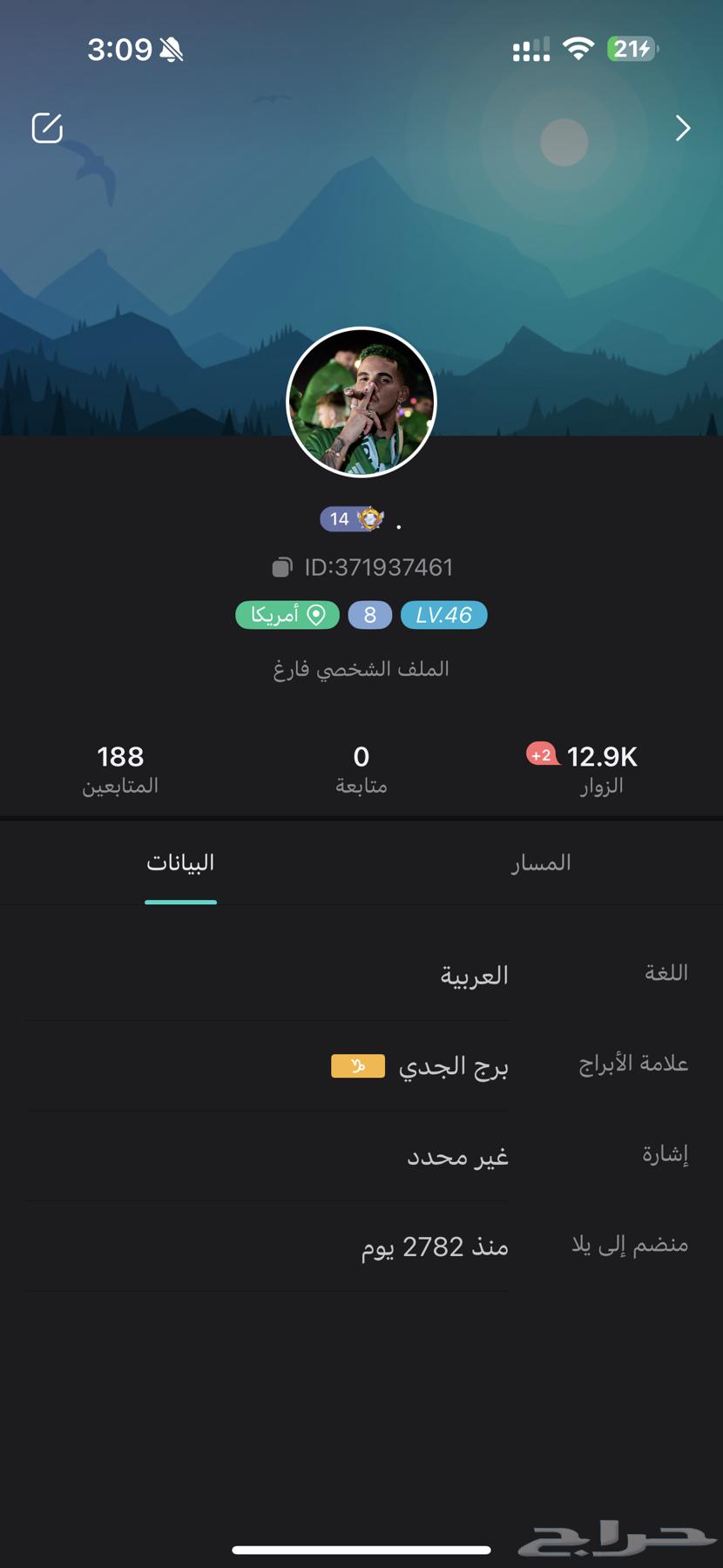The width and height of the screenshot is (723, 1568).
Task: Open the 188 المتابعين followers list
Action: coord(120,767)
